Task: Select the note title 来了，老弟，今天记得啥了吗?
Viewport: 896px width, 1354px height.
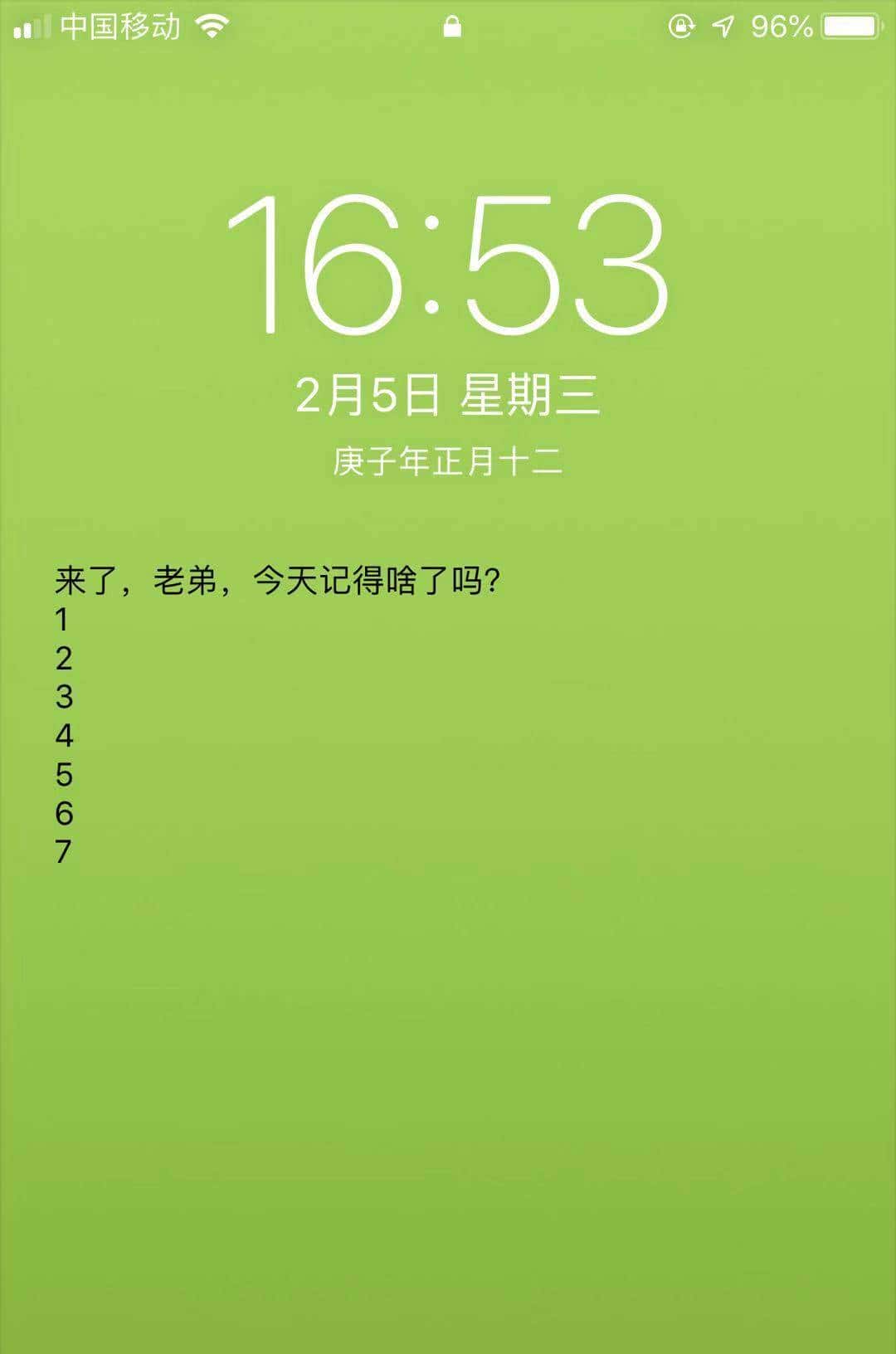Action: [x=280, y=581]
